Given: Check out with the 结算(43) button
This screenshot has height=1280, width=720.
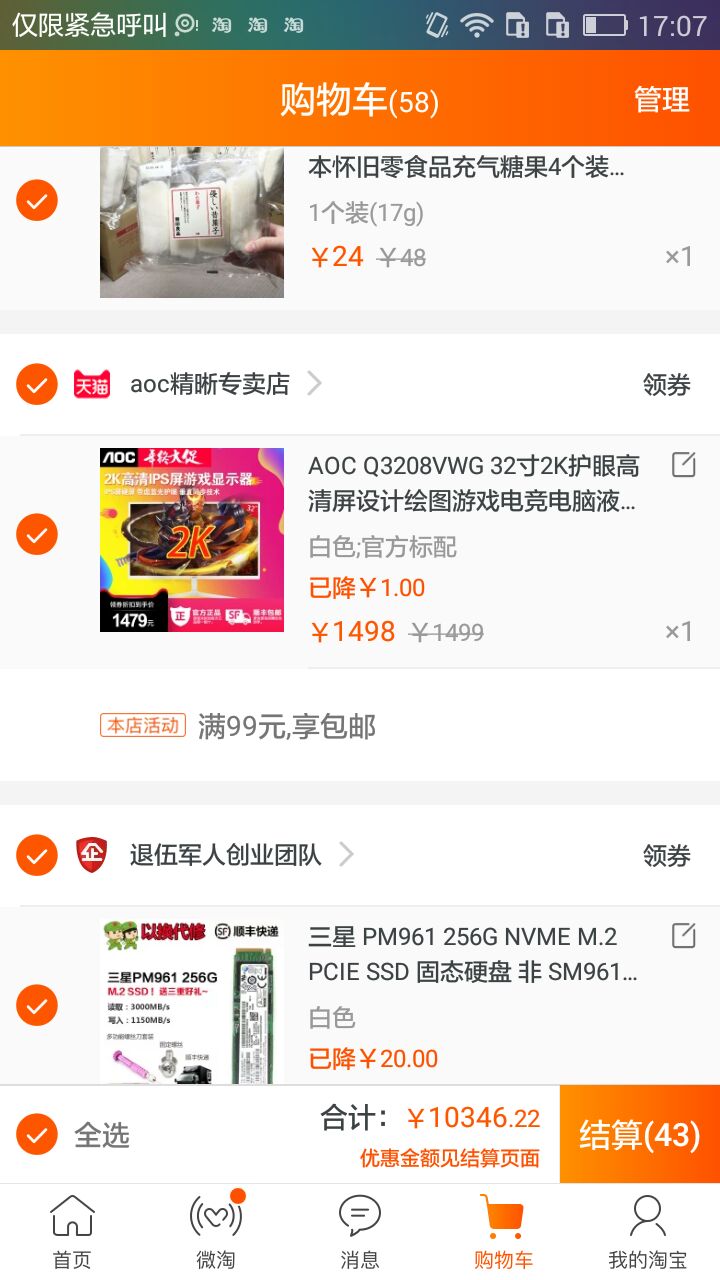Looking at the screenshot, I should coord(639,1134).
